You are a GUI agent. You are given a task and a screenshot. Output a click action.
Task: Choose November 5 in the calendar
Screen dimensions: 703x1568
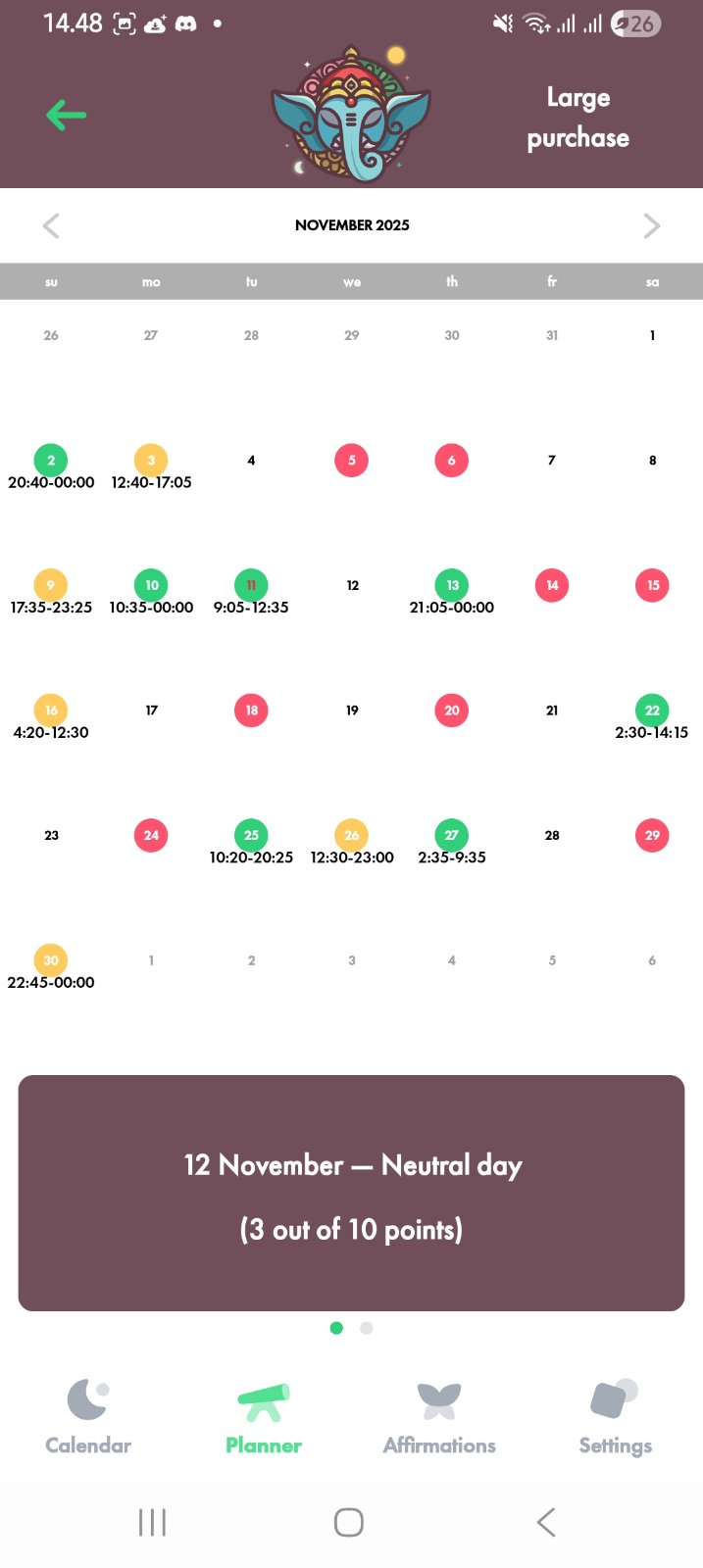pos(352,461)
